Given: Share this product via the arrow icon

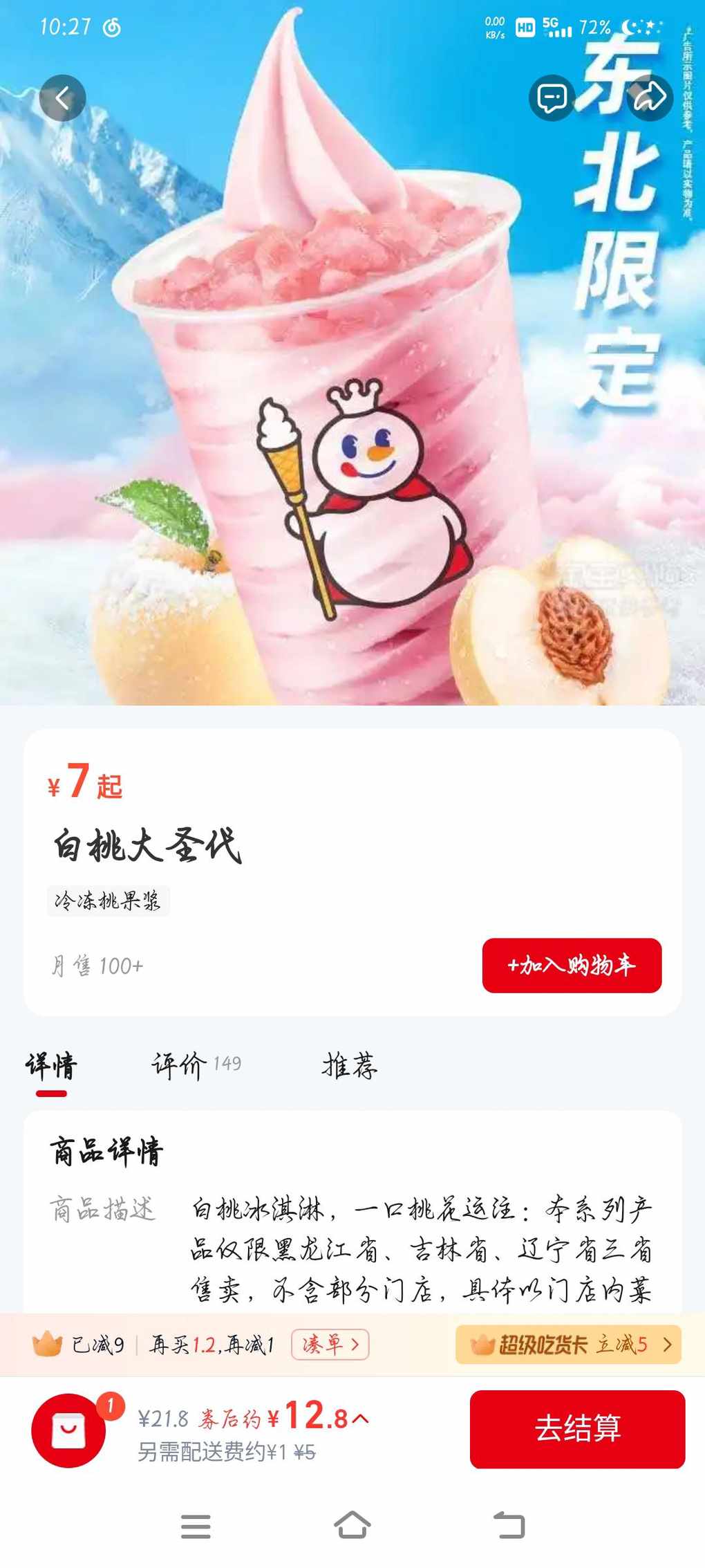Looking at the screenshot, I should [x=650, y=98].
